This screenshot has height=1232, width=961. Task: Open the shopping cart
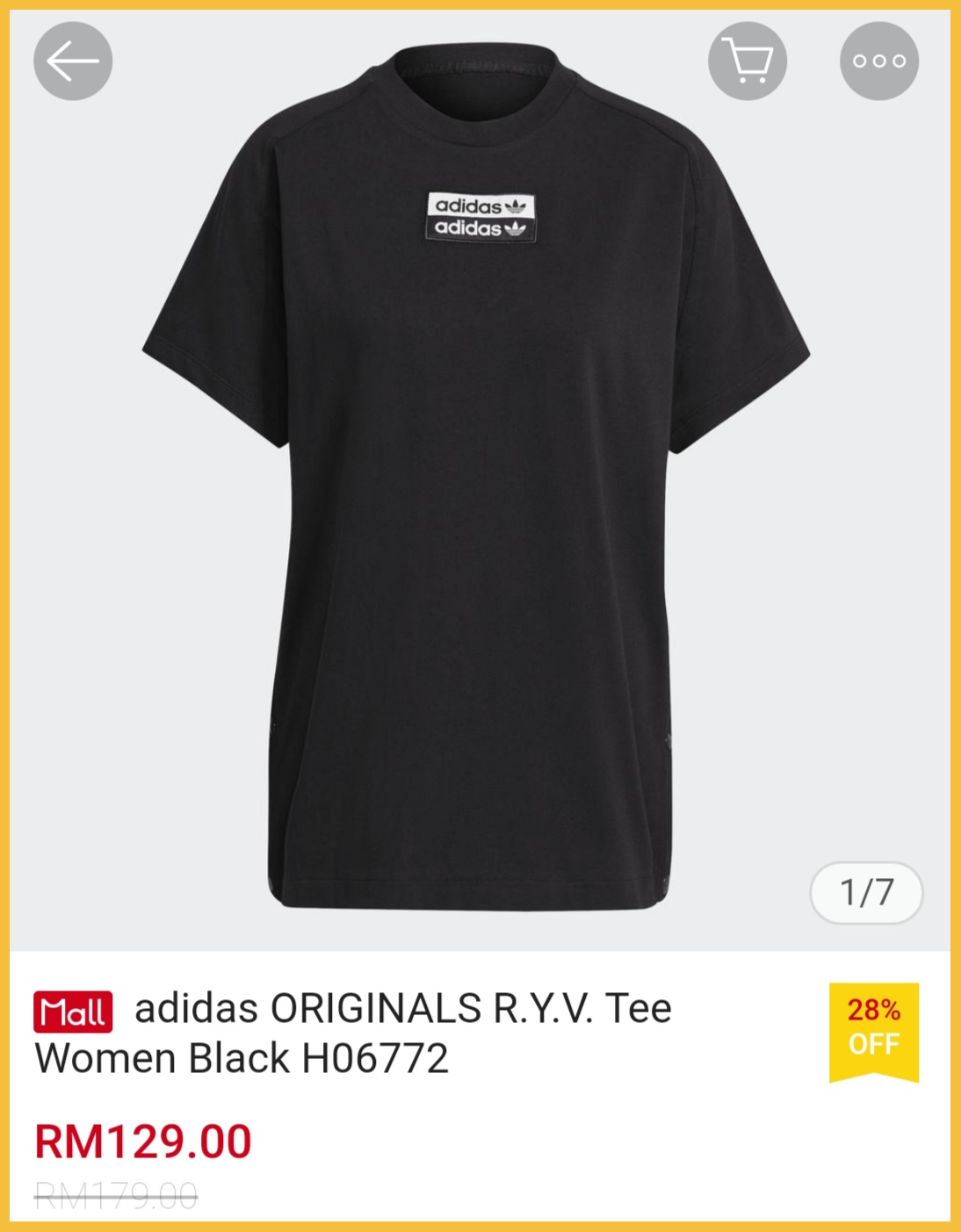click(x=747, y=61)
